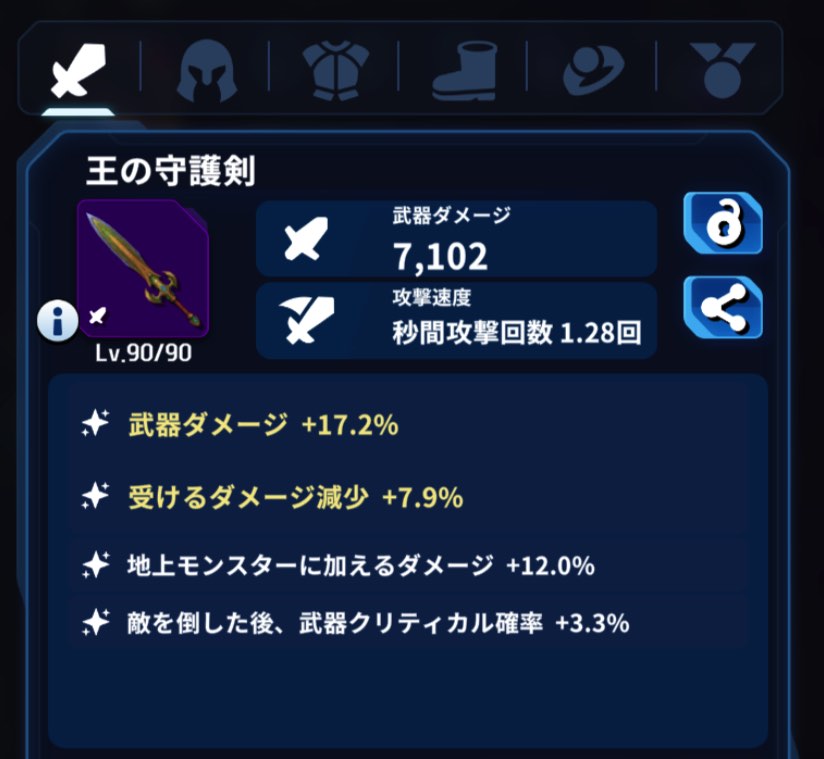Open the info icon beside the sword
Viewport: 824px width, 759px height.
click(58, 320)
